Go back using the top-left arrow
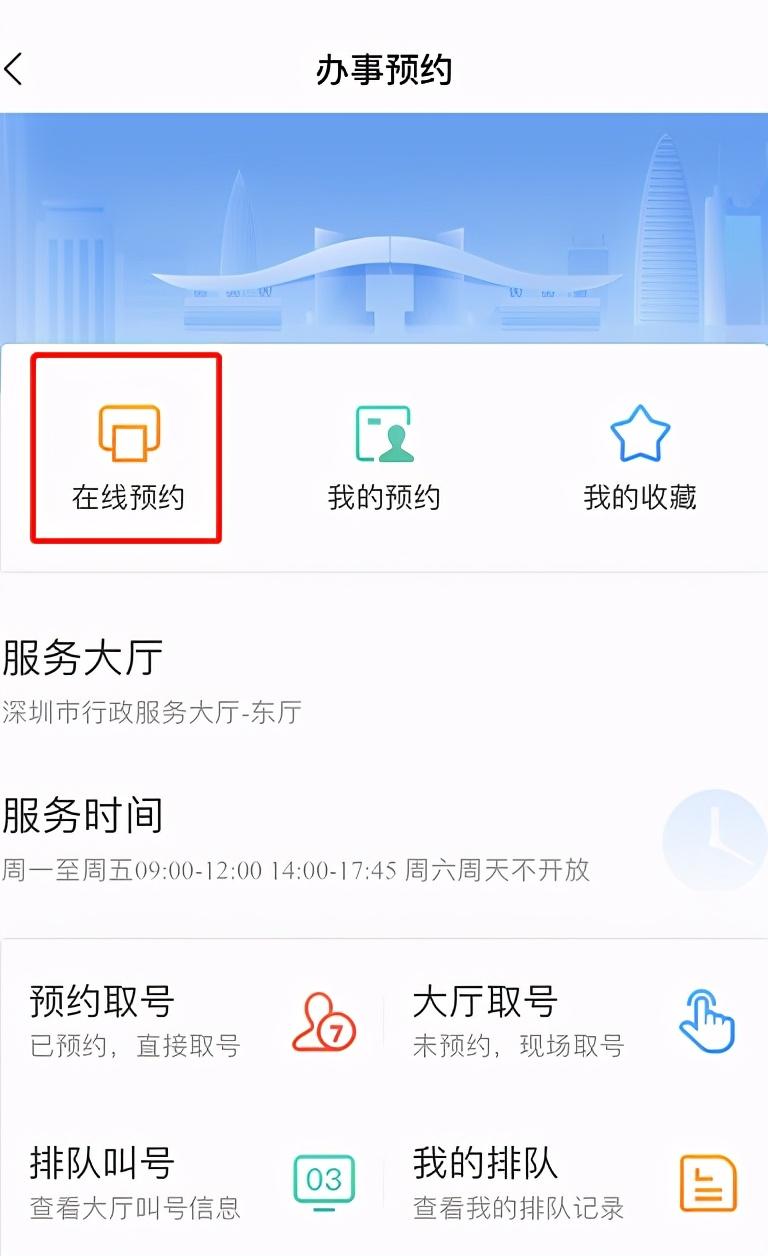Image resolution: width=768 pixels, height=1256 pixels. (x=14, y=70)
